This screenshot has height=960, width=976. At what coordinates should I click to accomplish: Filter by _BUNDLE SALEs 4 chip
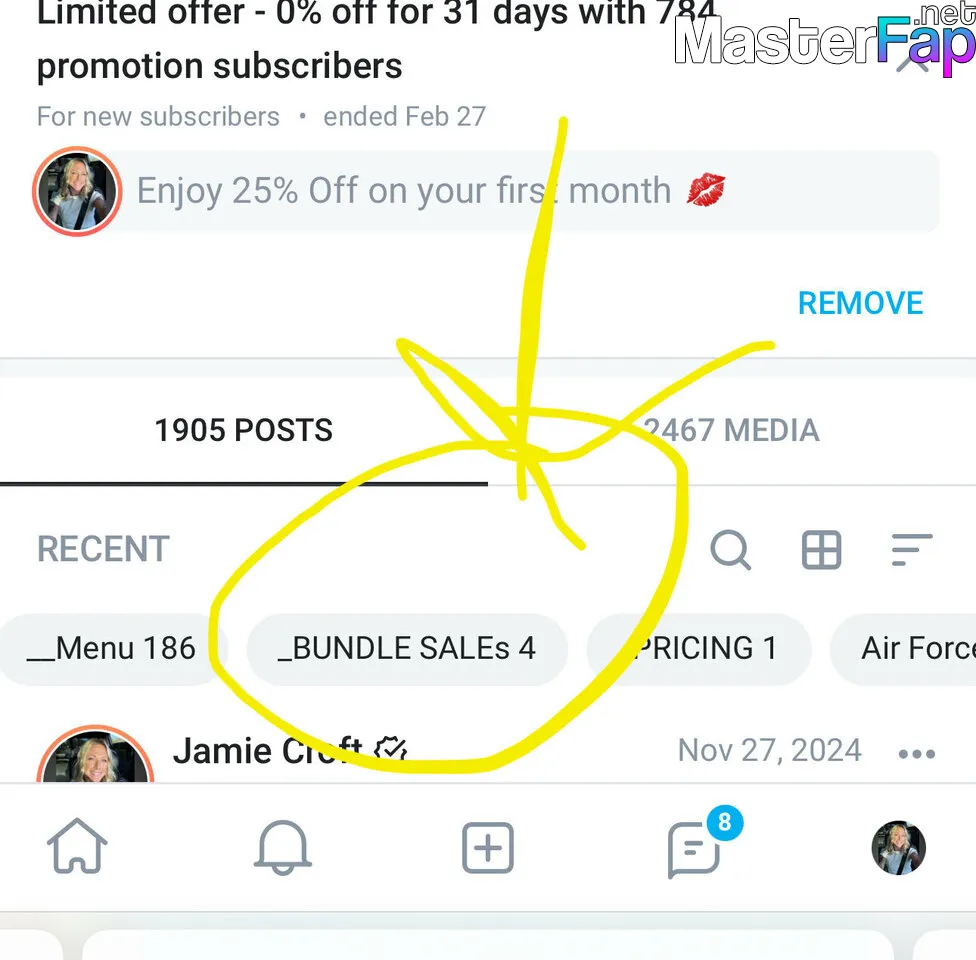(407, 648)
